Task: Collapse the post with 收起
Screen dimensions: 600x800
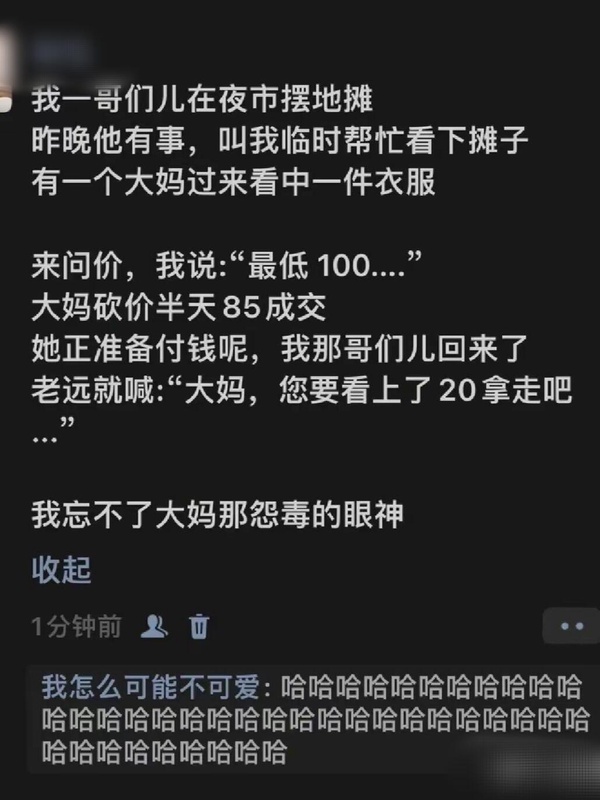Action: pos(61,570)
